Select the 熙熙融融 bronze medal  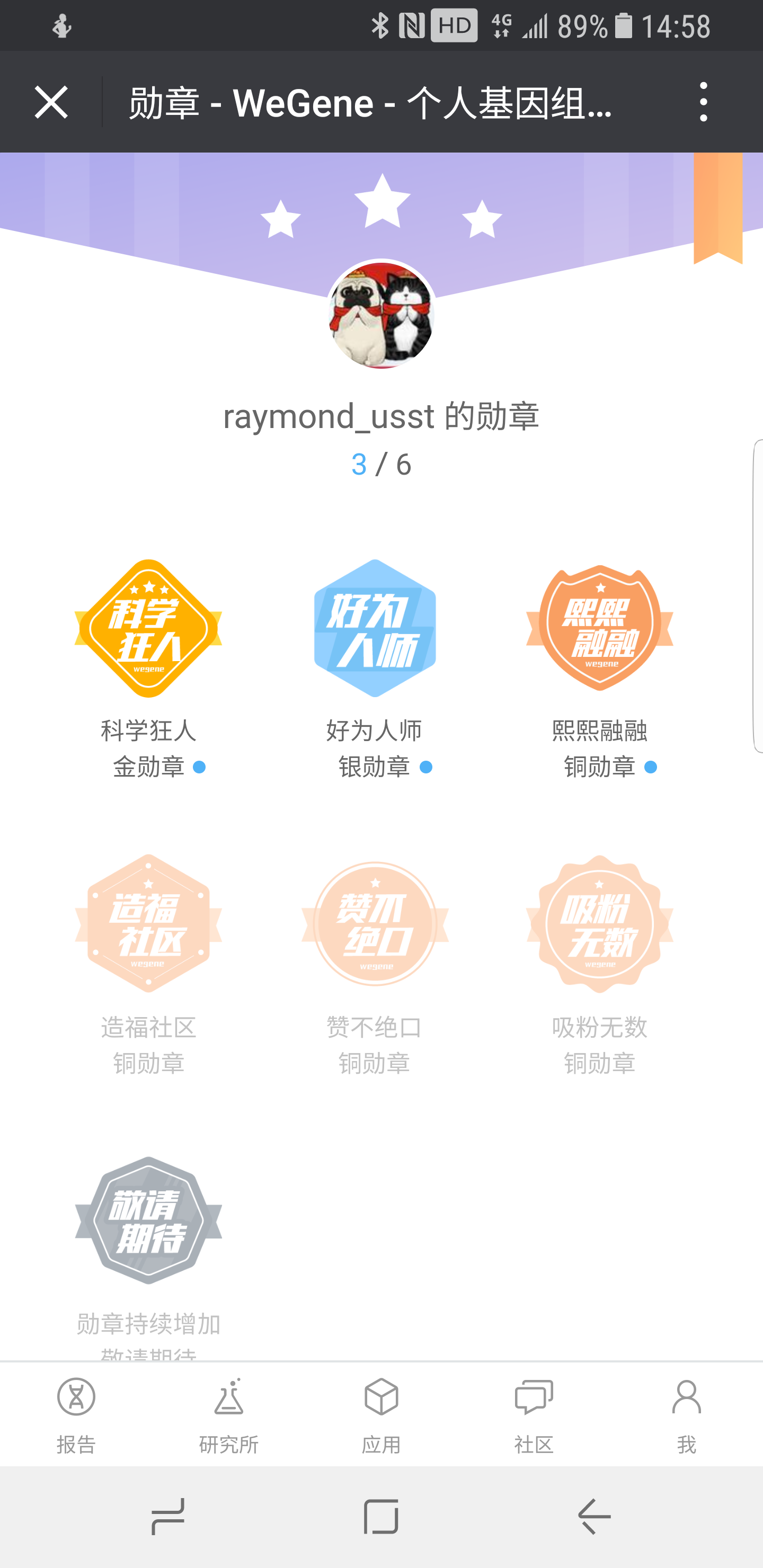pyautogui.click(x=599, y=628)
